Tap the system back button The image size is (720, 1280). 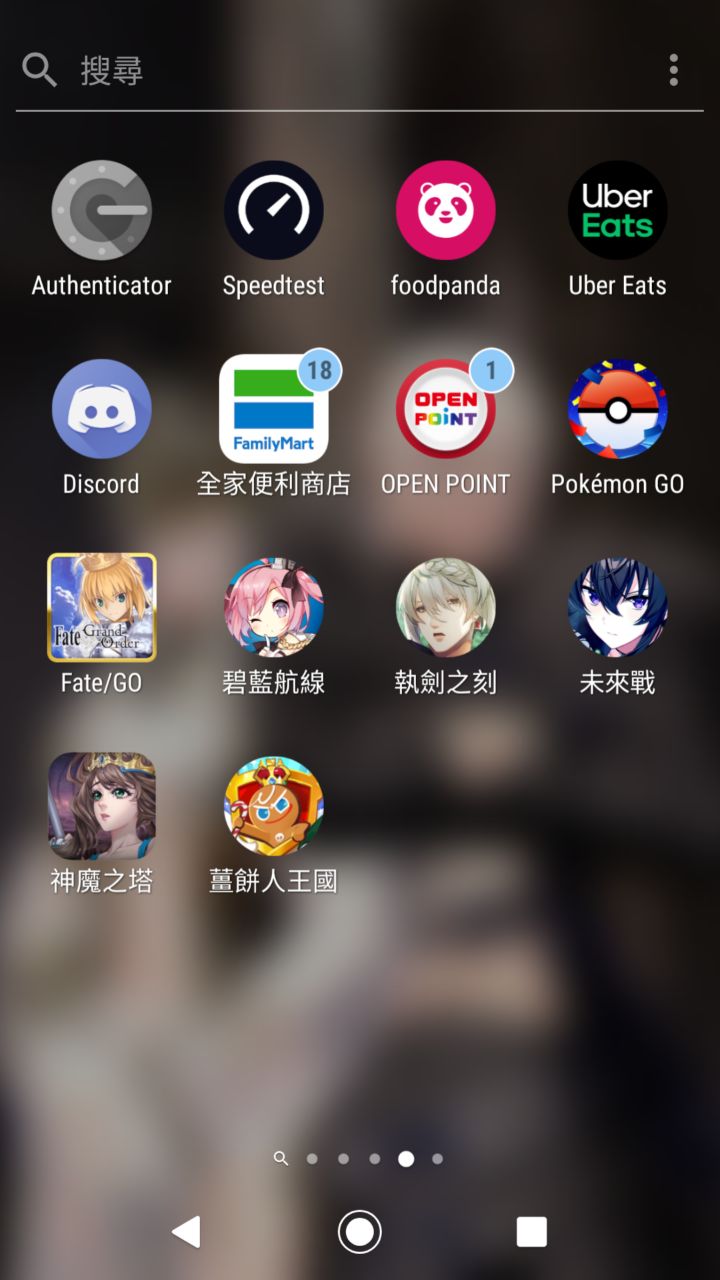pyautogui.click(x=187, y=1231)
